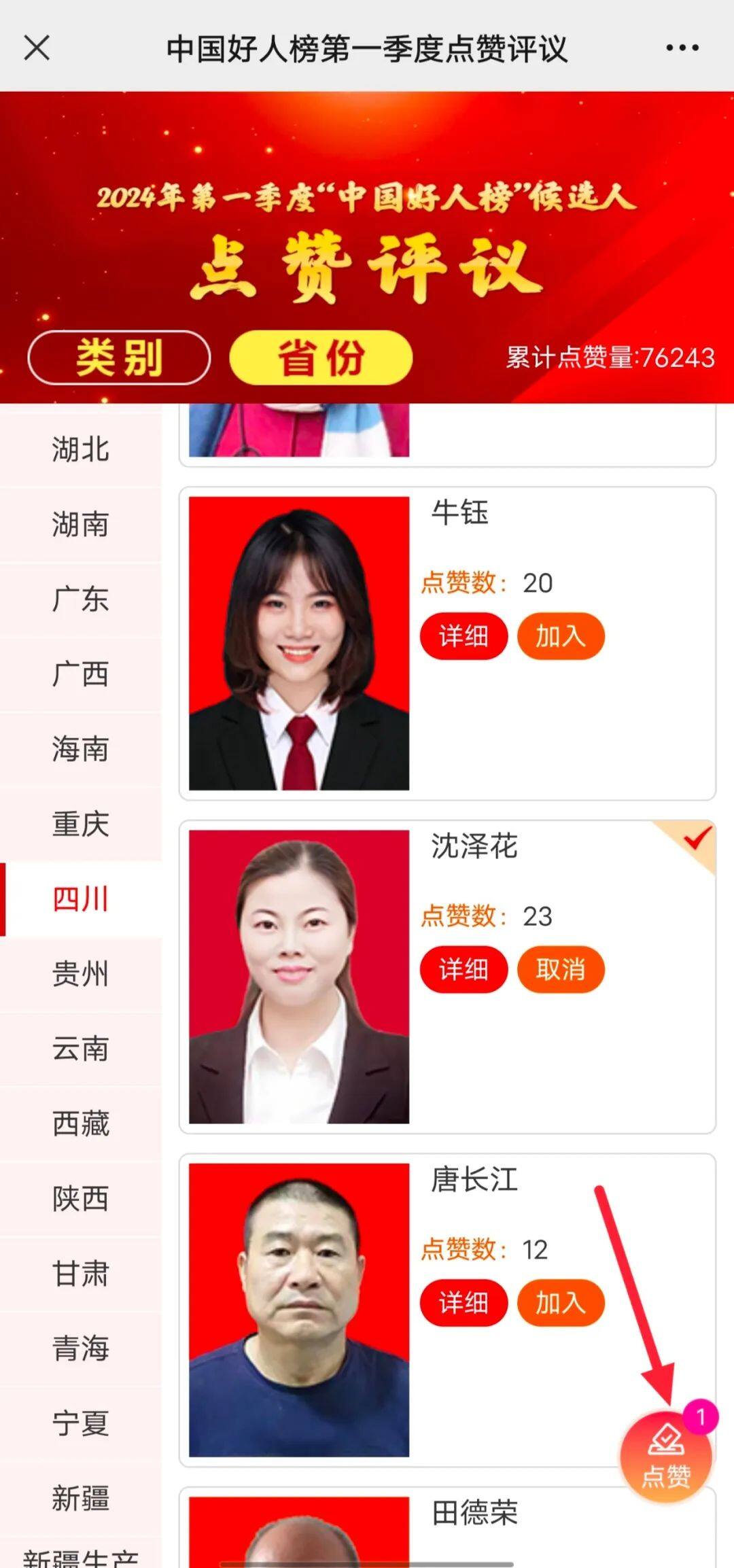Image resolution: width=734 pixels, height=1568 pixels.
Task: Open 详细 details for 牛钰
Action: [464, 636]
